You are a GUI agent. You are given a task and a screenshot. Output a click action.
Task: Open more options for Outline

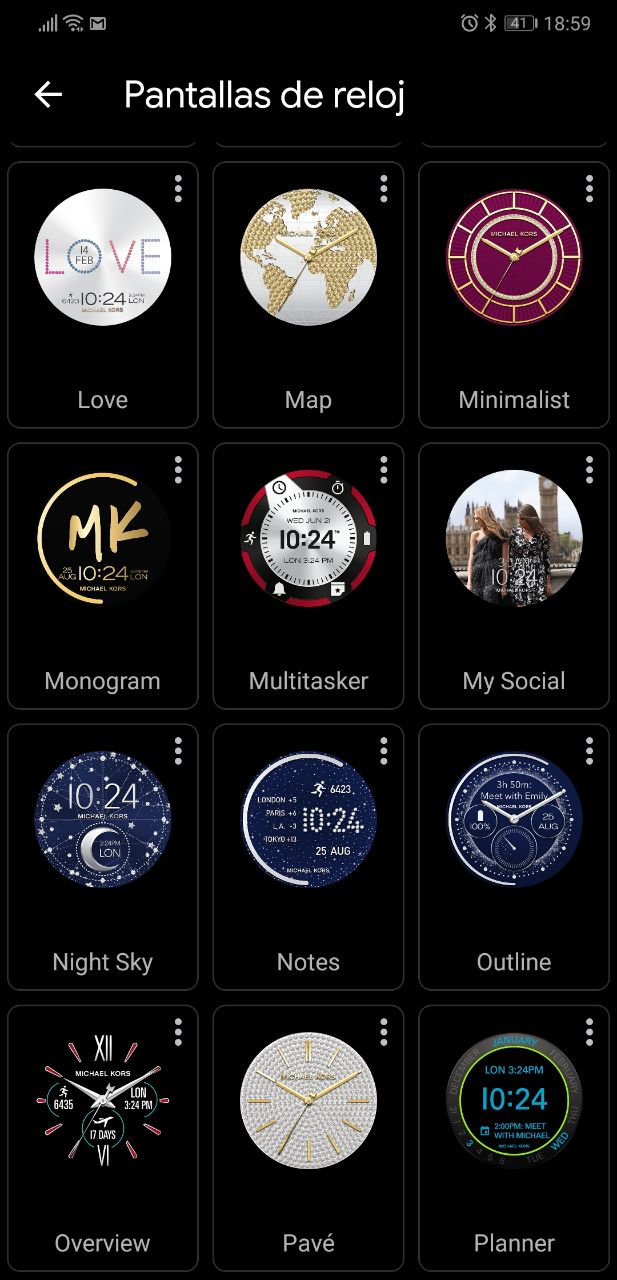coord(590,750)
